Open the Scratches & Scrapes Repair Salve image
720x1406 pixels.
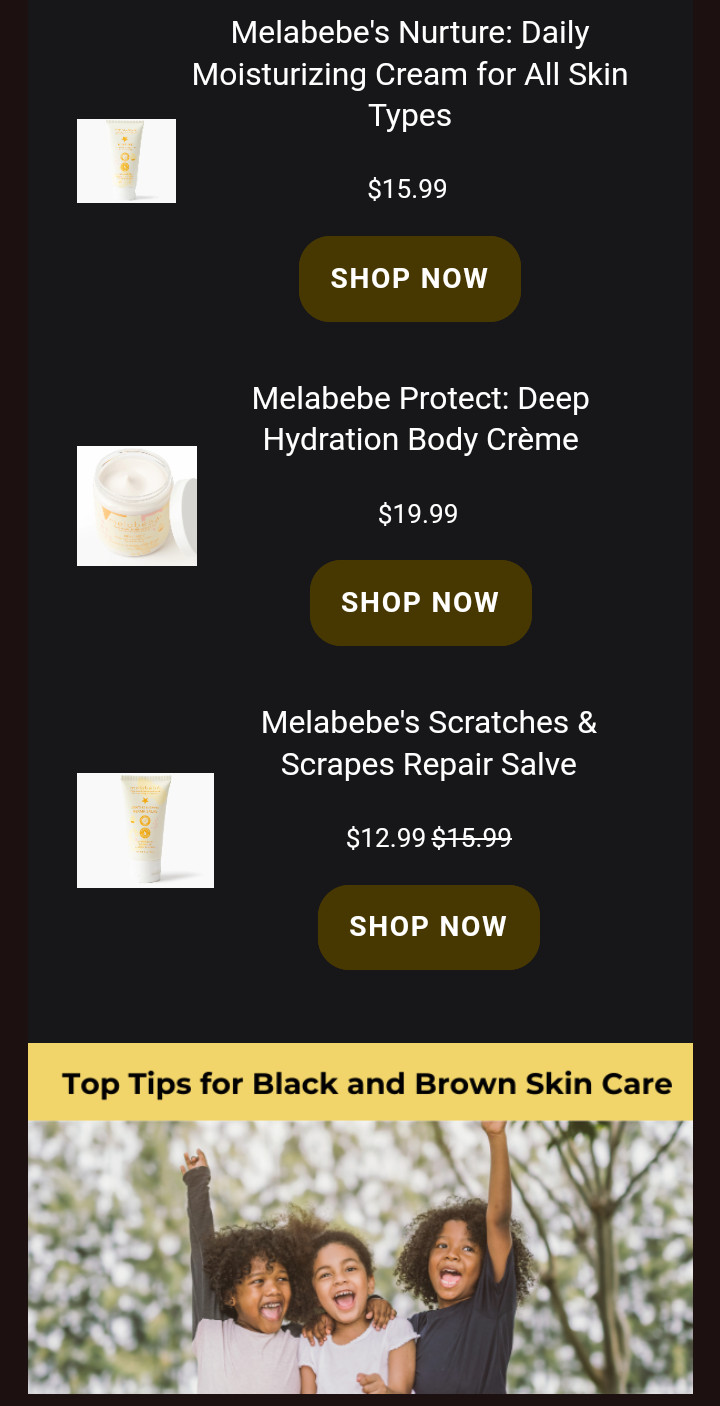click(x=145, y=830)
